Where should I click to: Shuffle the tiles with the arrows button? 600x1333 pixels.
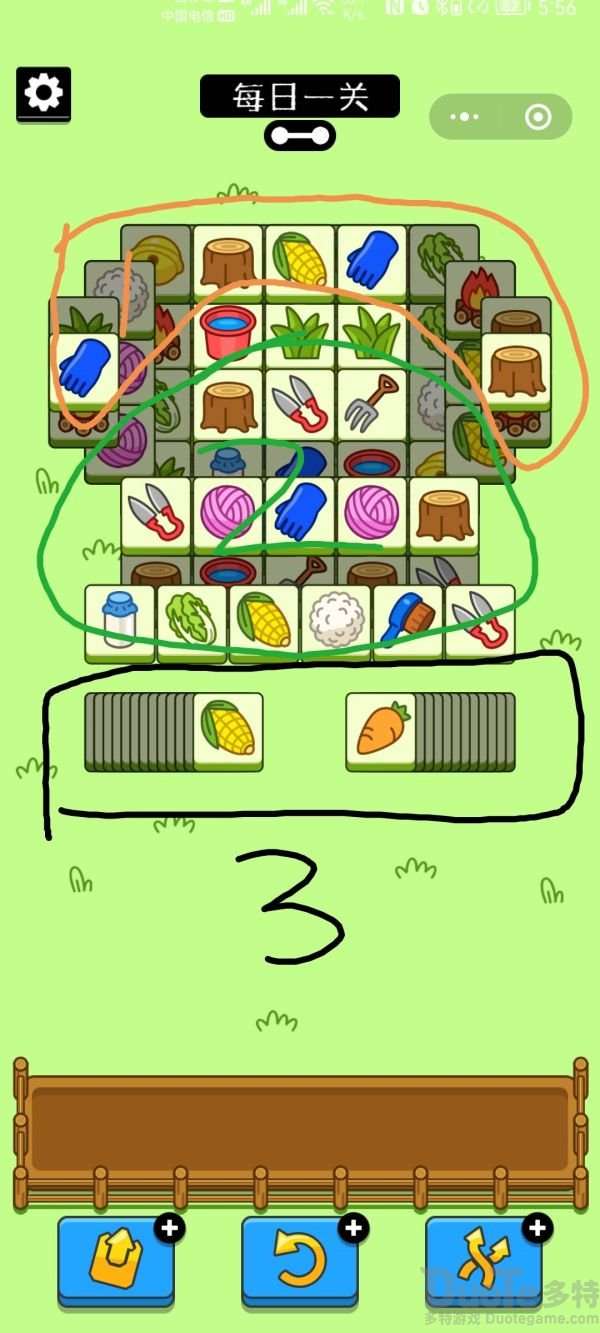coord(484,1262)
